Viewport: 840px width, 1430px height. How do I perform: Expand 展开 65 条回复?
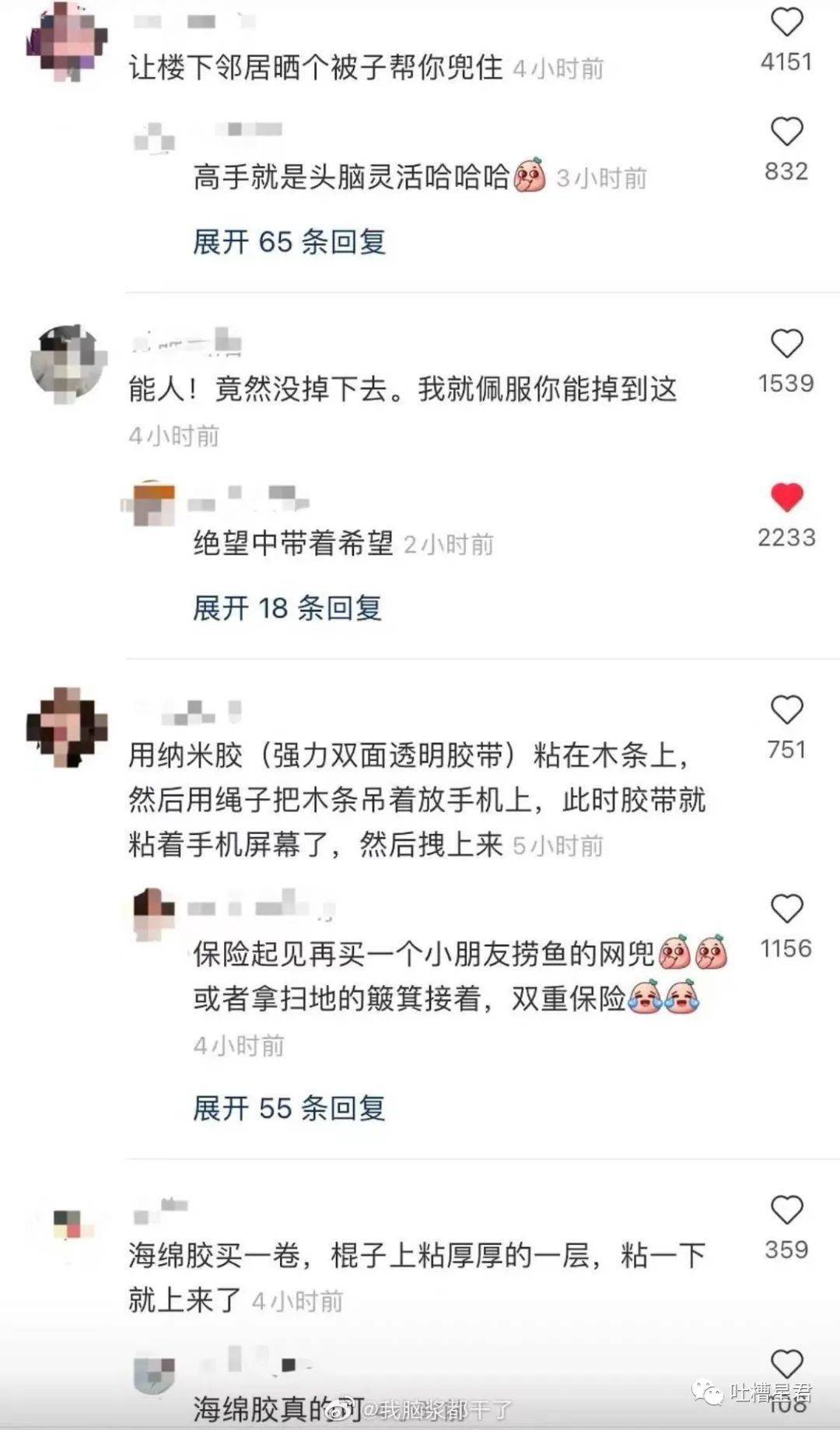point(289,242)
